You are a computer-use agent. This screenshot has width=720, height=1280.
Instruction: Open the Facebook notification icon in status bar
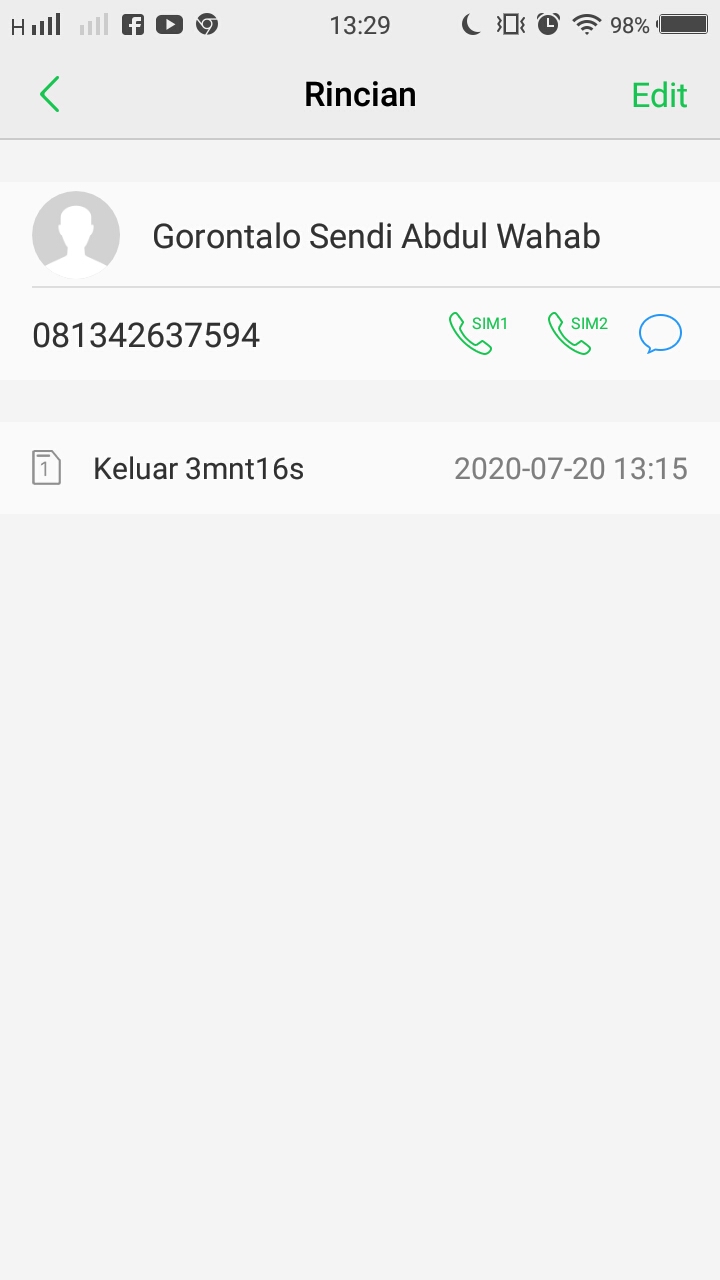[132, 25]
